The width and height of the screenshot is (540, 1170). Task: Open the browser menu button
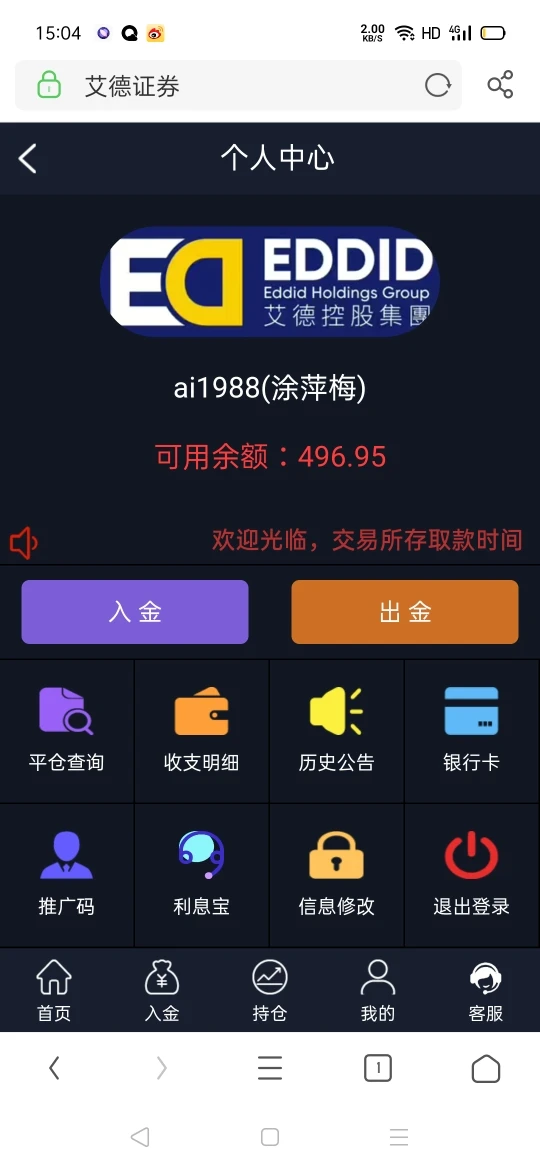coord(270,1069)
